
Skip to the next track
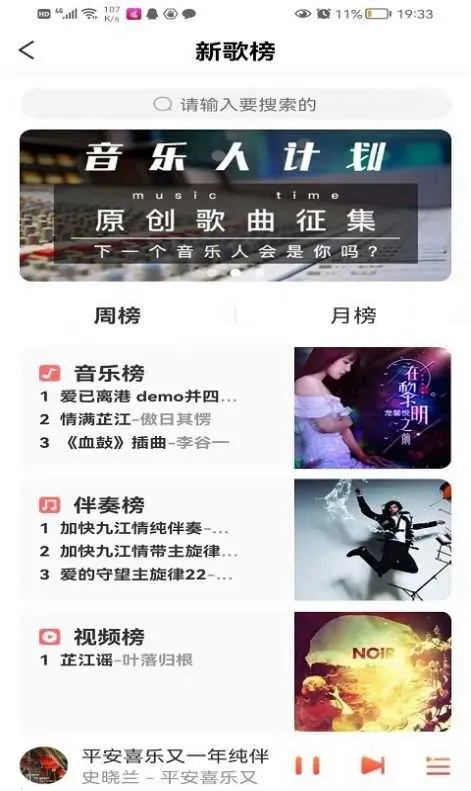pos(373,765)
